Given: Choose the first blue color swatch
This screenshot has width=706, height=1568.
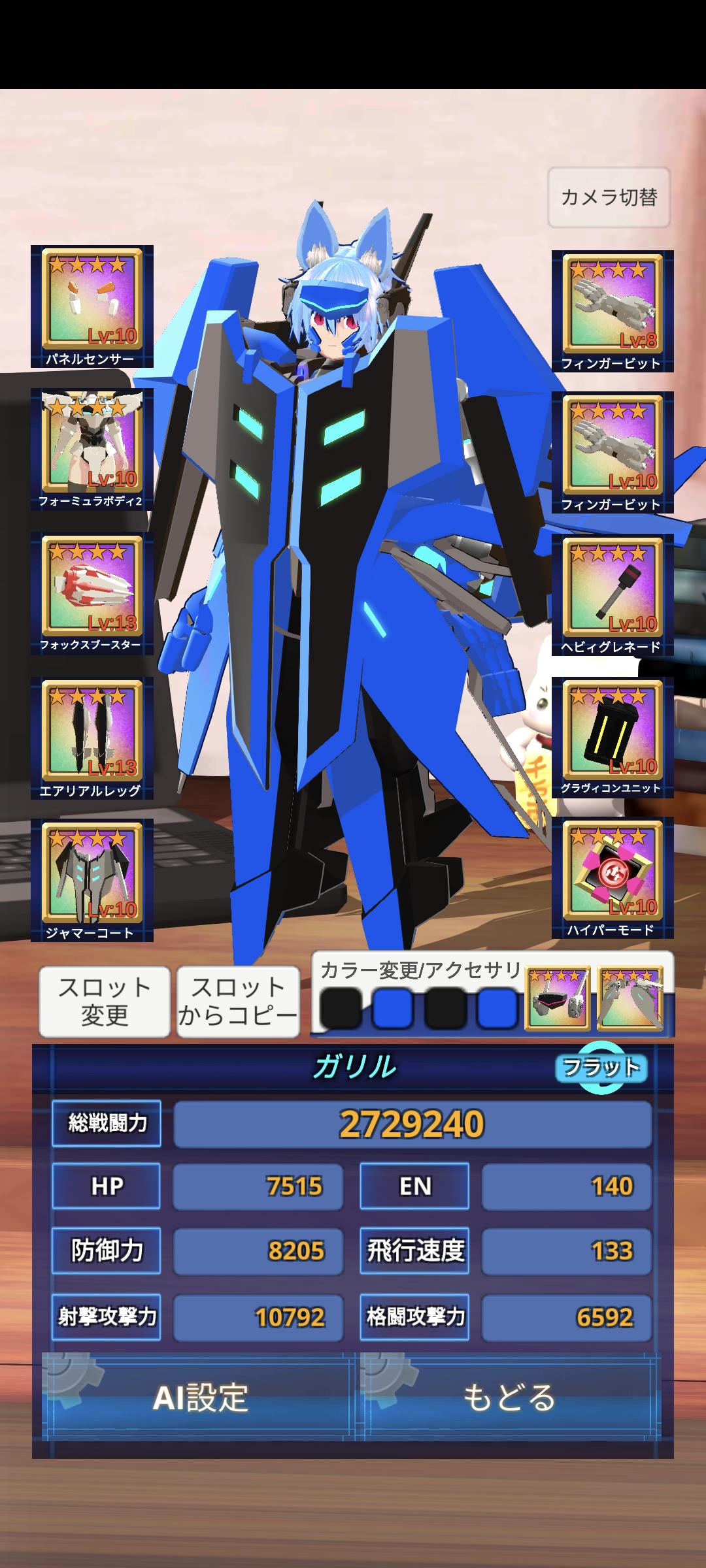Looking at the screenshot, I should [392, 1008].
